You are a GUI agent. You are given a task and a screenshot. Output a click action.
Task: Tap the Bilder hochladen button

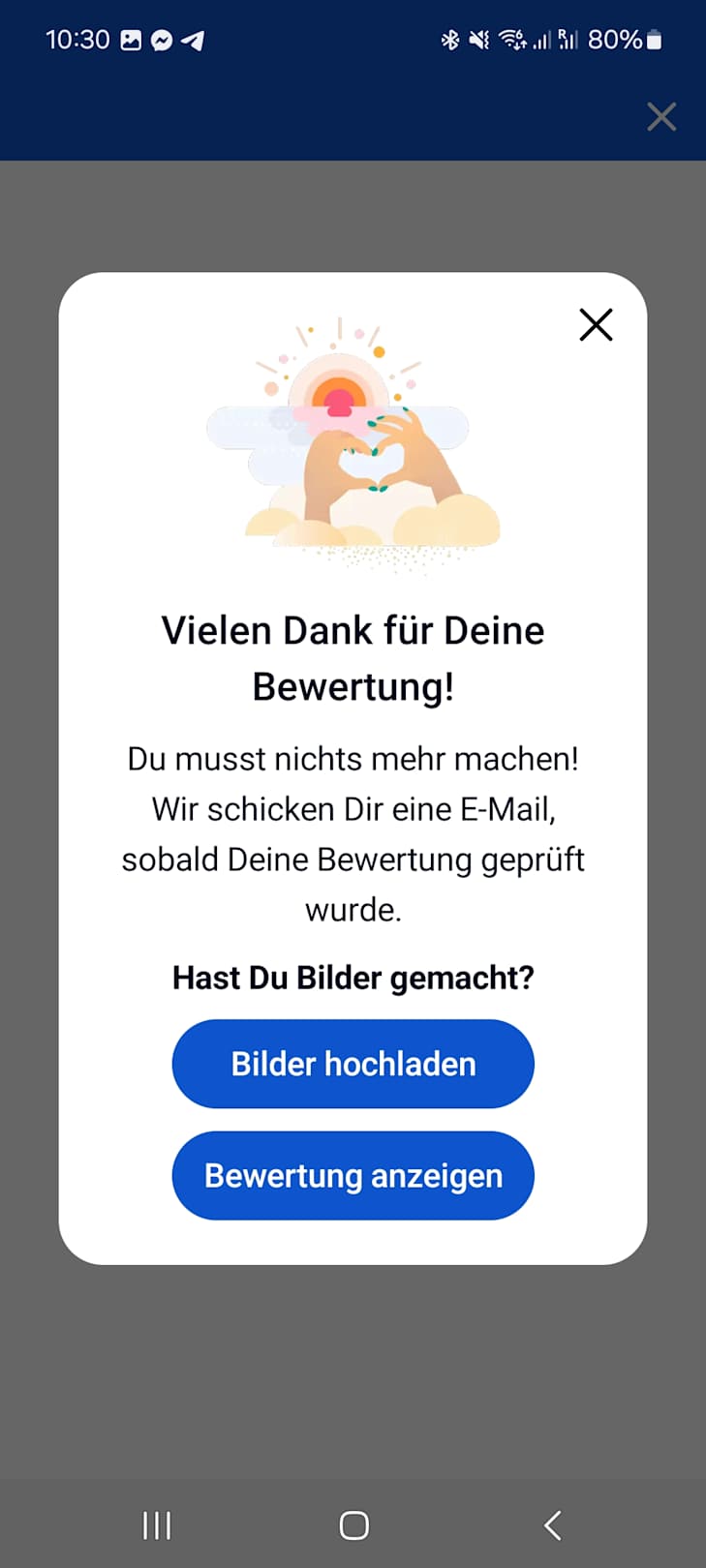pyautogui.click(x=353, y=1064)
